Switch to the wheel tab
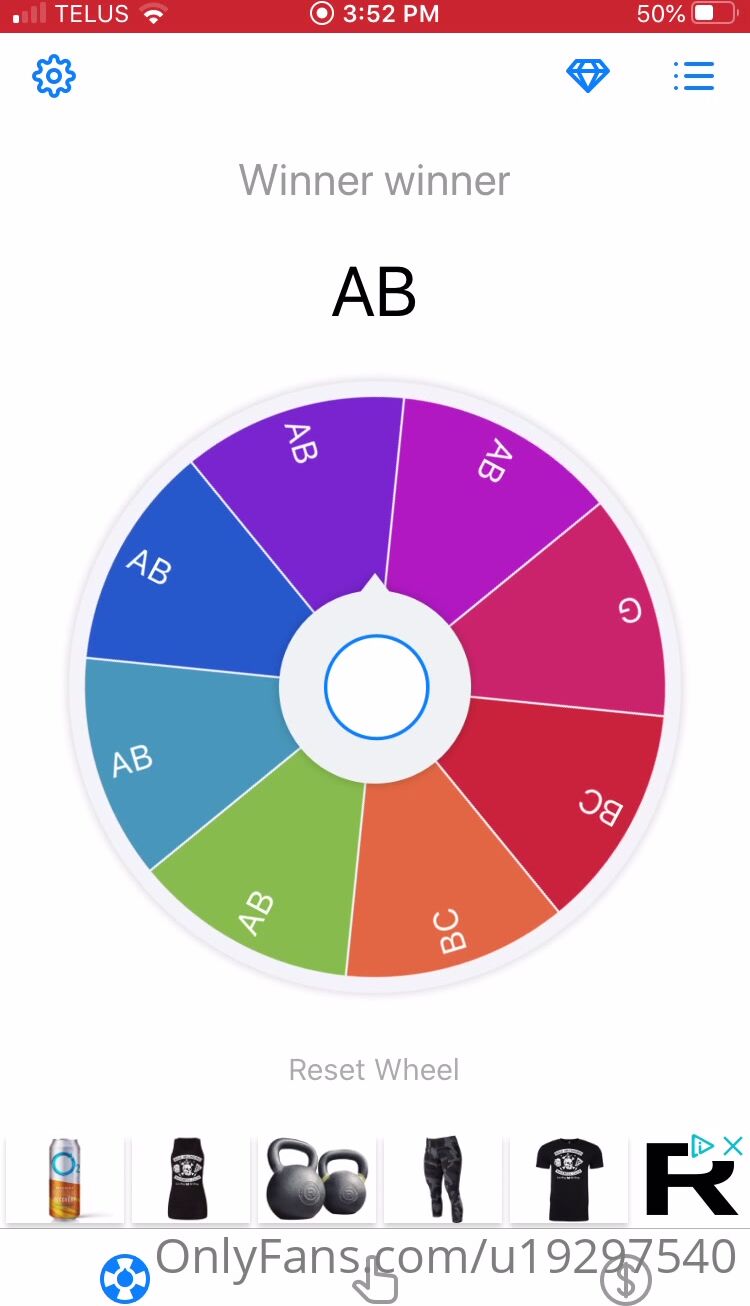 (x=125, y=1280)
